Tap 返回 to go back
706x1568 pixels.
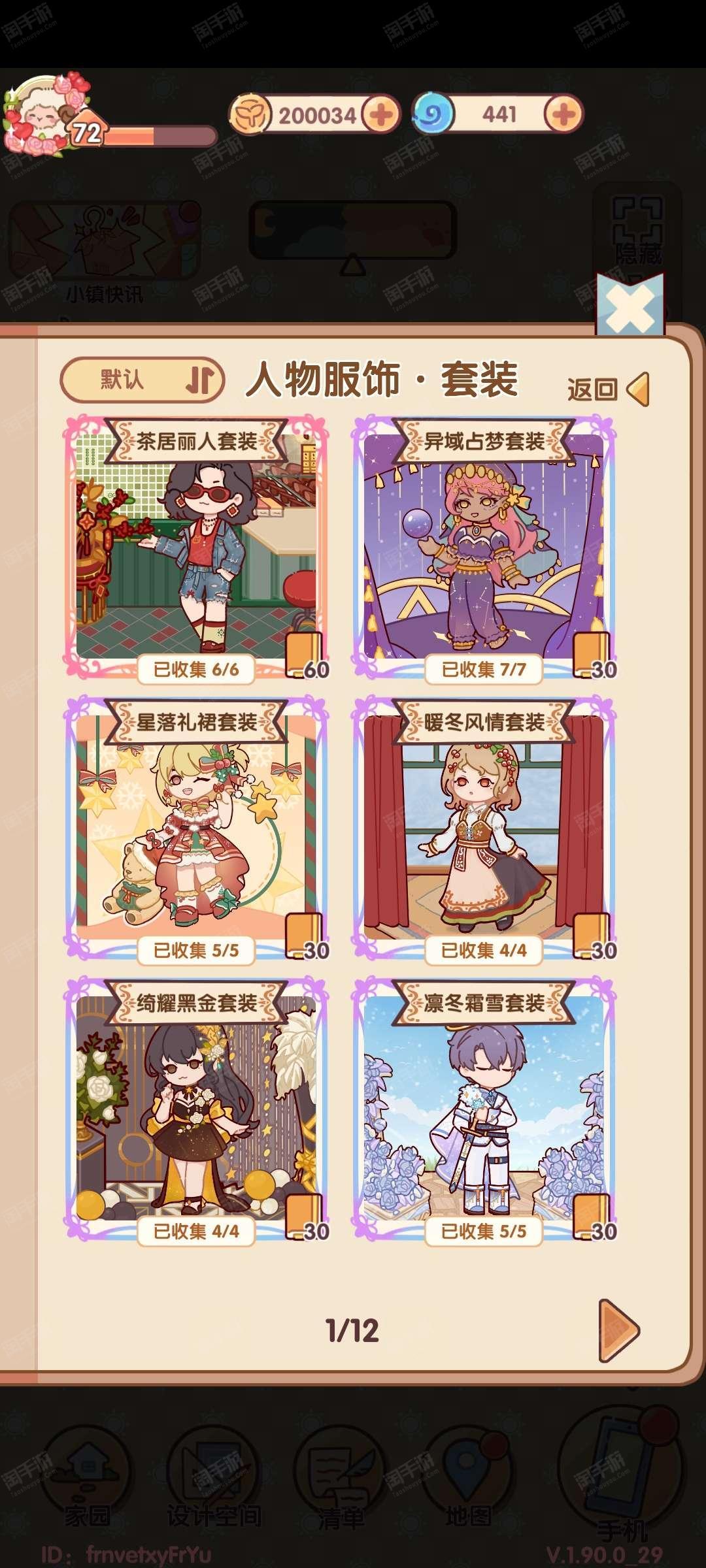pos(609,389)
